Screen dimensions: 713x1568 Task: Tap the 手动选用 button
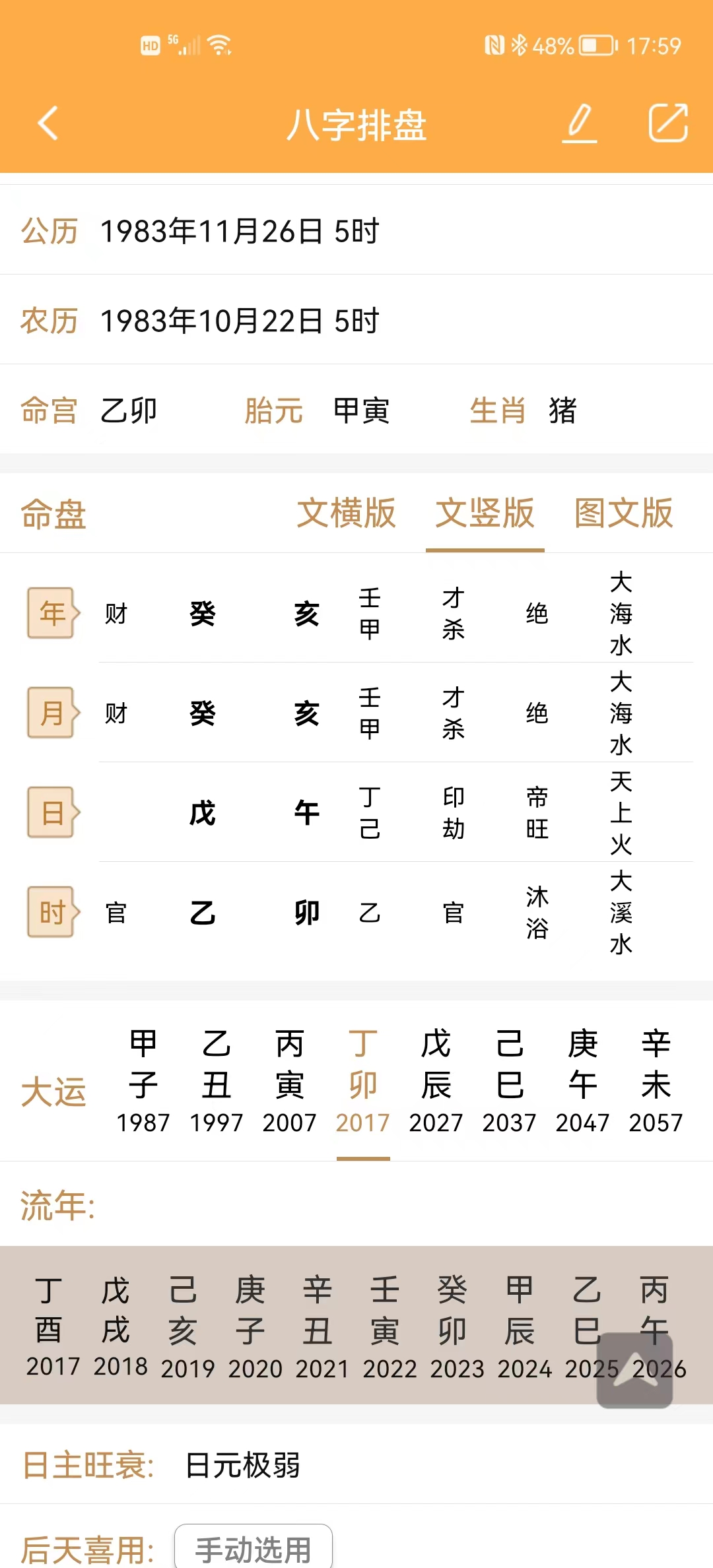254,1548
